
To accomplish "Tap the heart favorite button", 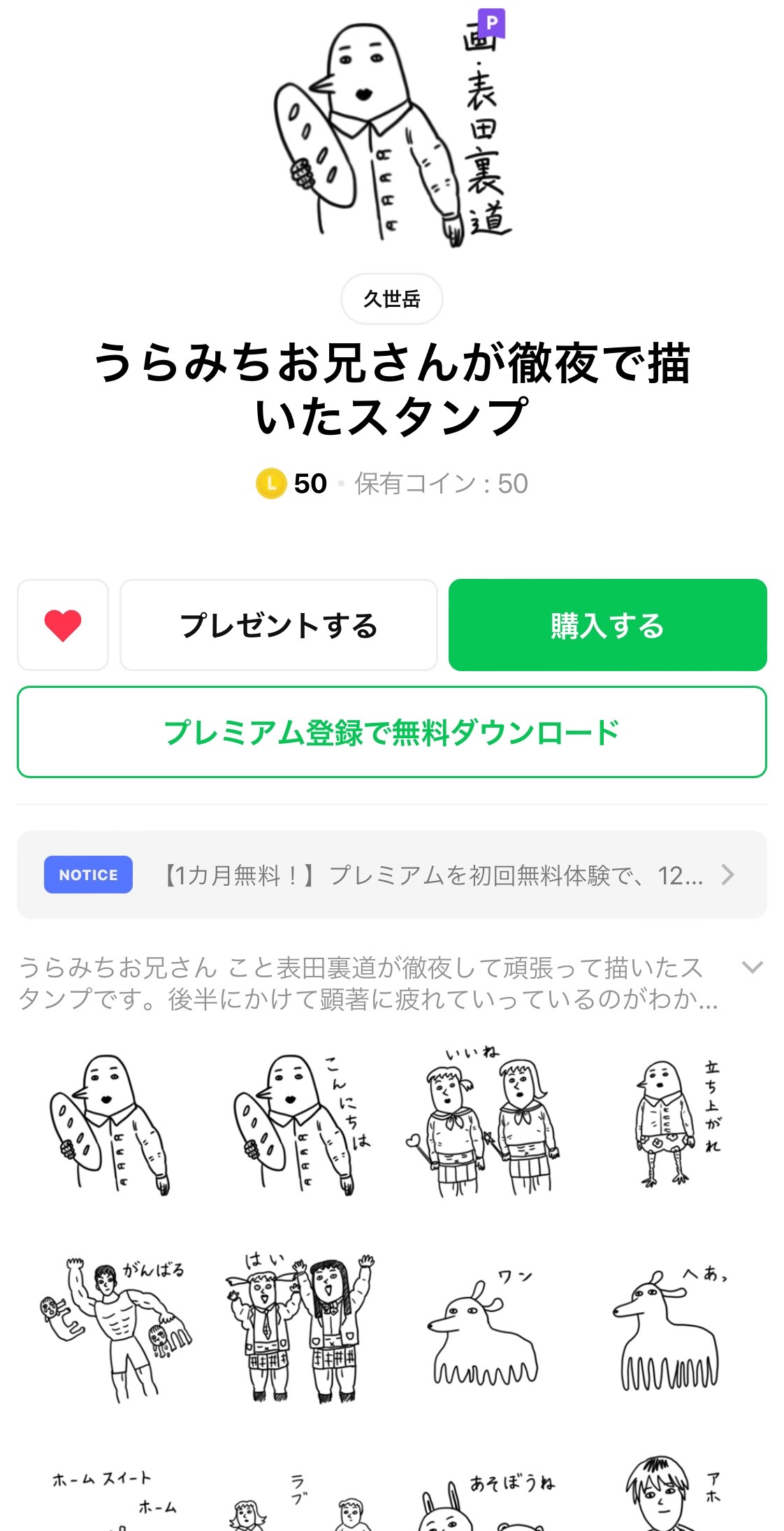I will (x=63, y=625).
